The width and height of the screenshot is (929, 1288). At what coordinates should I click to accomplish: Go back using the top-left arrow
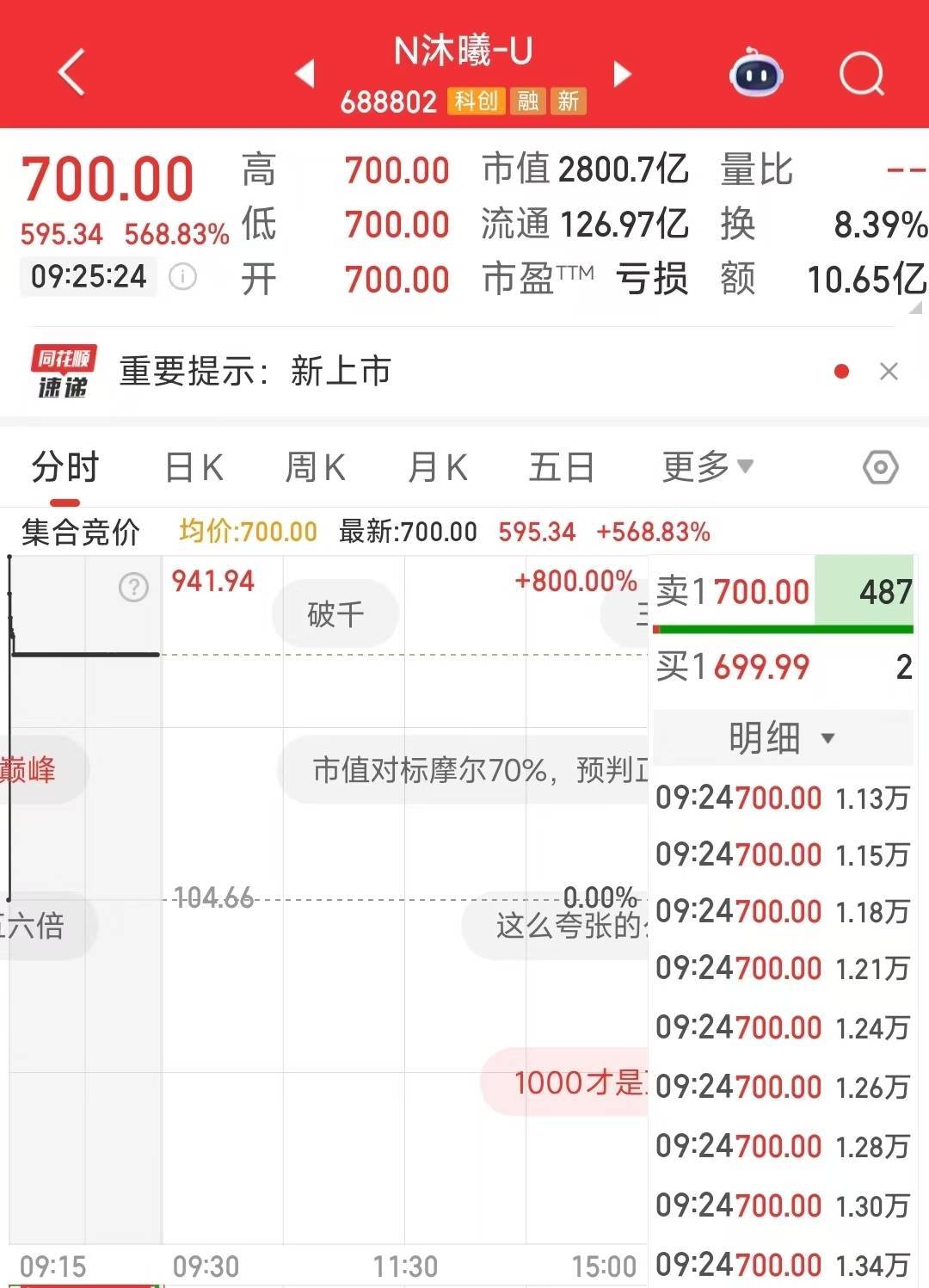(72, 72)
